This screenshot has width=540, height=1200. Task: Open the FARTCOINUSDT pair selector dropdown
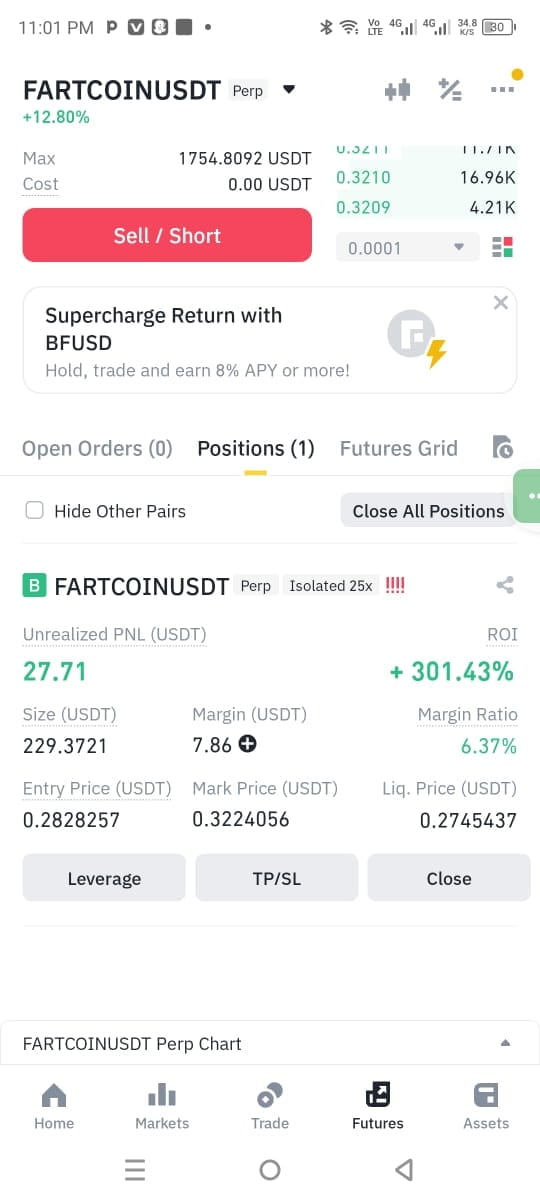[x=289, y=90]
